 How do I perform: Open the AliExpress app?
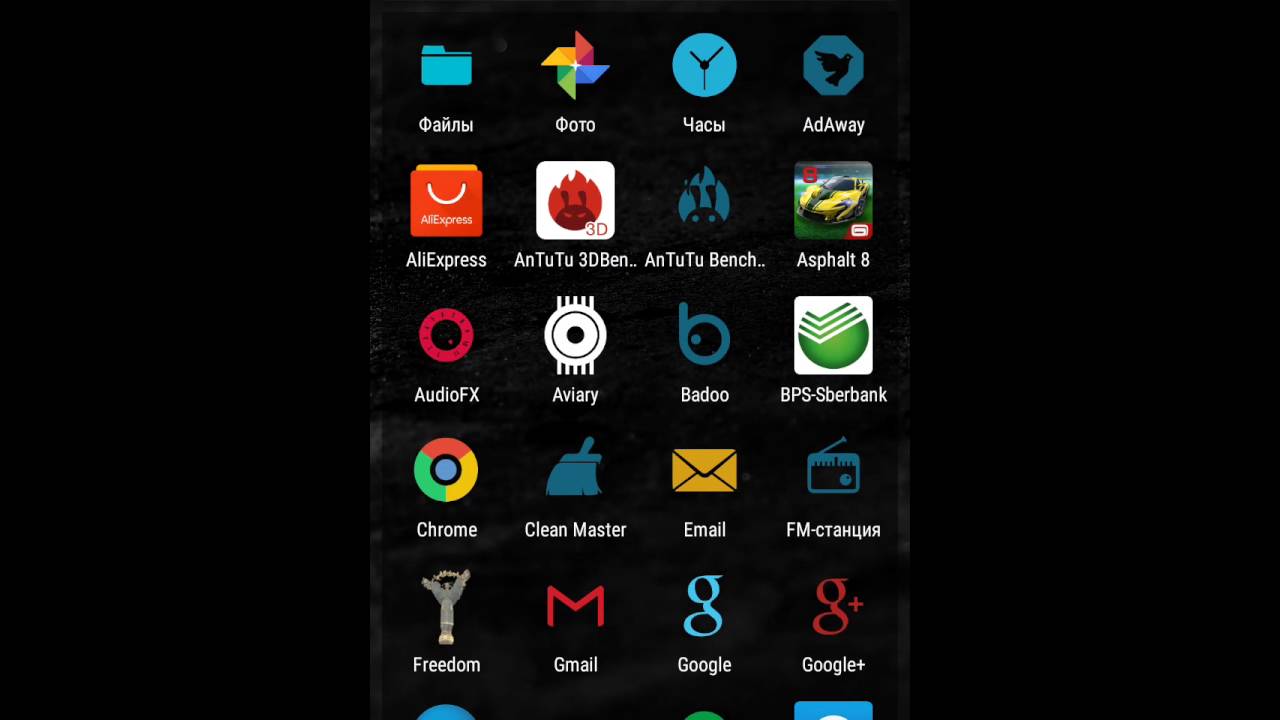(x=446, y=201)
